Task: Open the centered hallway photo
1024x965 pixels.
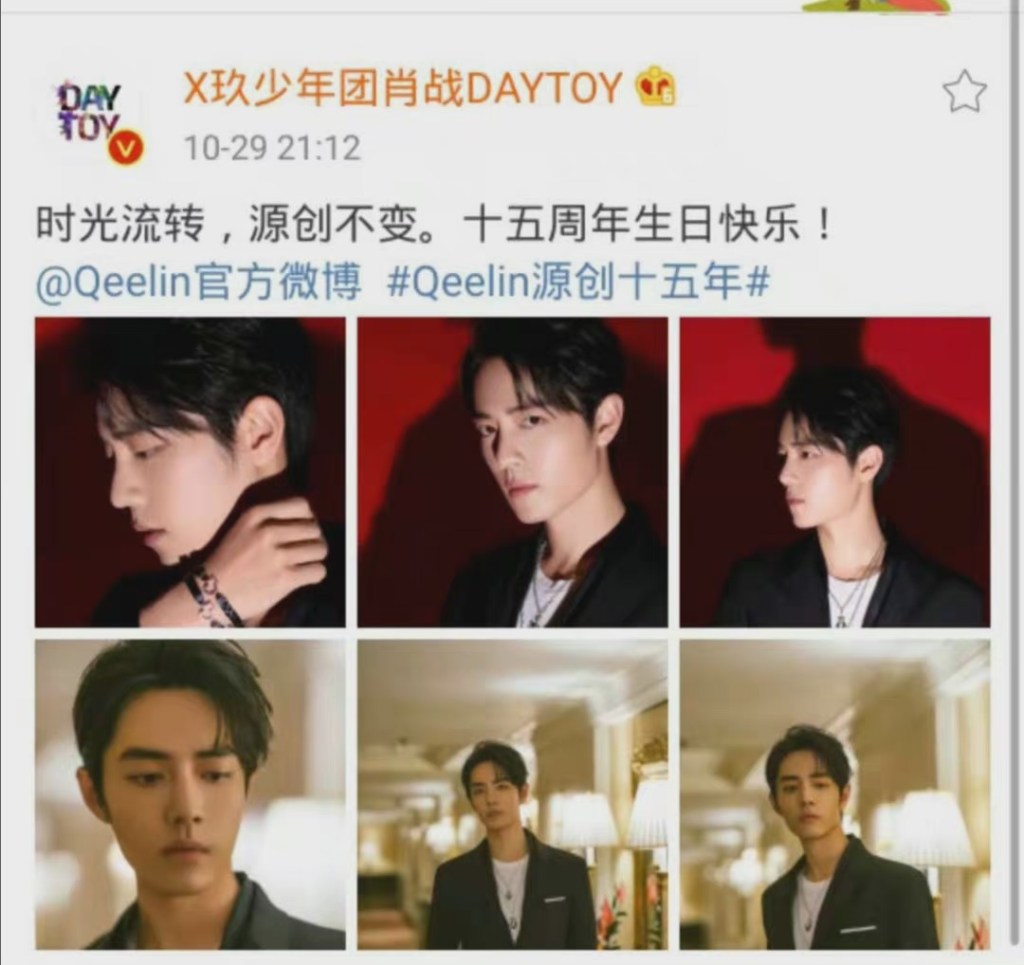Action: [512, 794]
